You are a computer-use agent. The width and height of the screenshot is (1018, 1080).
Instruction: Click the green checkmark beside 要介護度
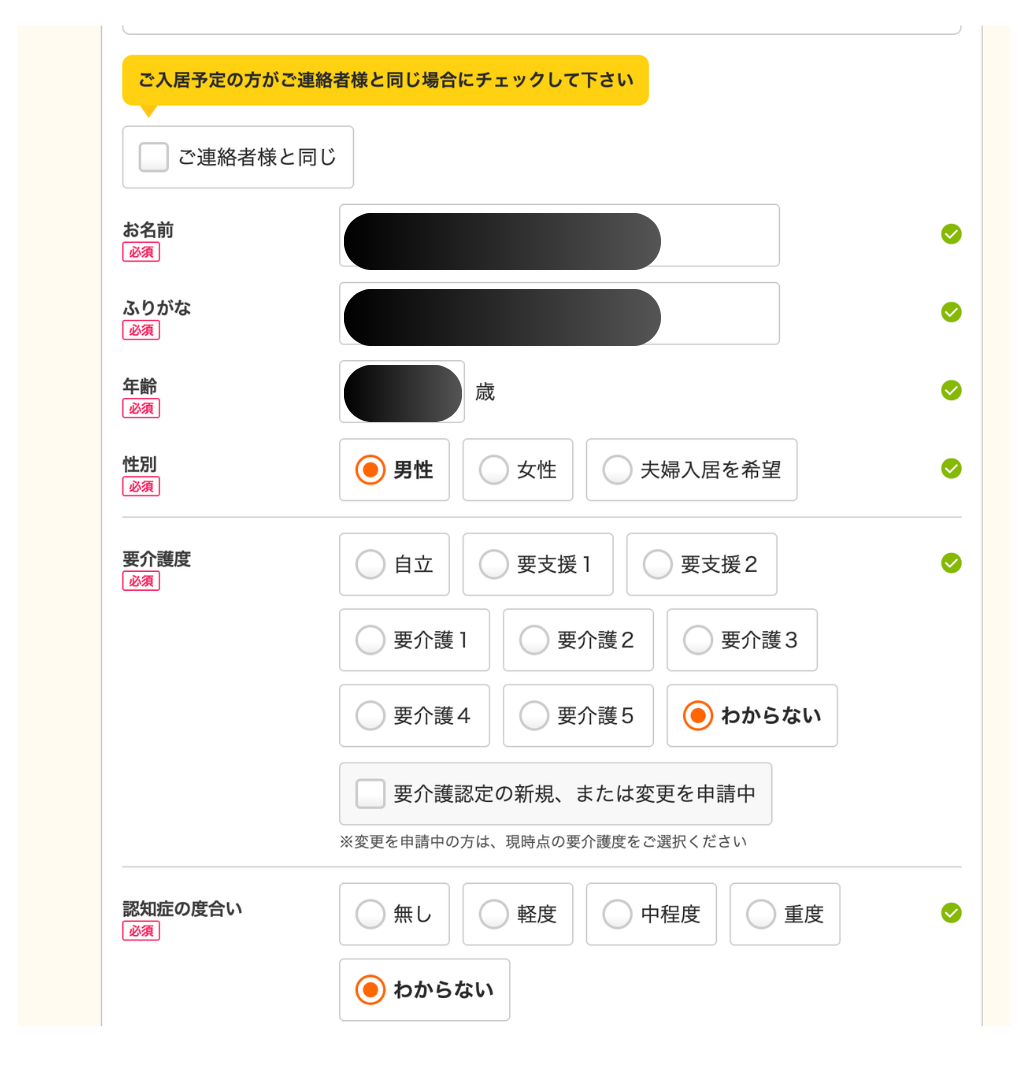point(951,563)
